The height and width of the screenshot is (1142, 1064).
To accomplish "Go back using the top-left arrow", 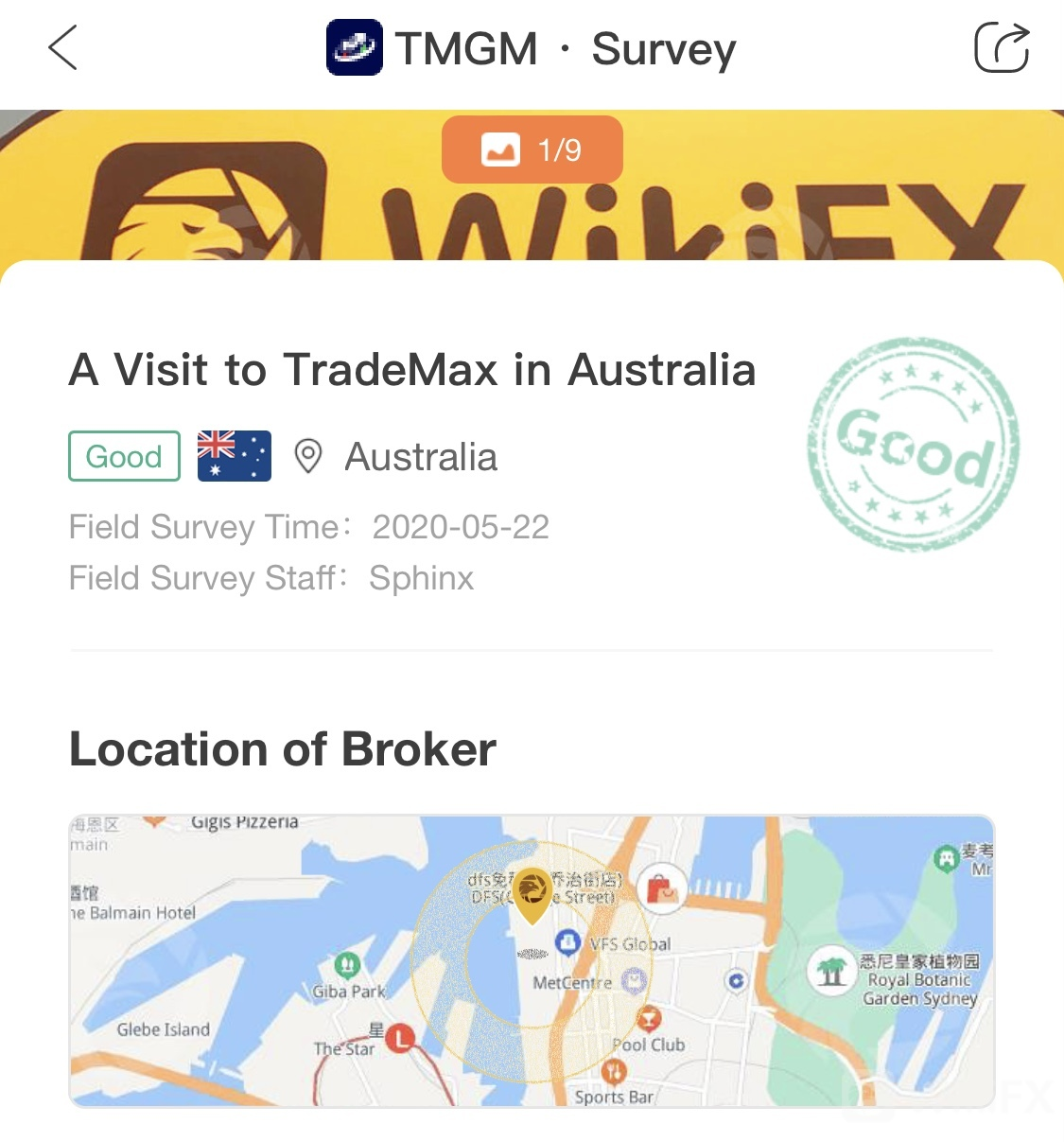I will point(62,48).
